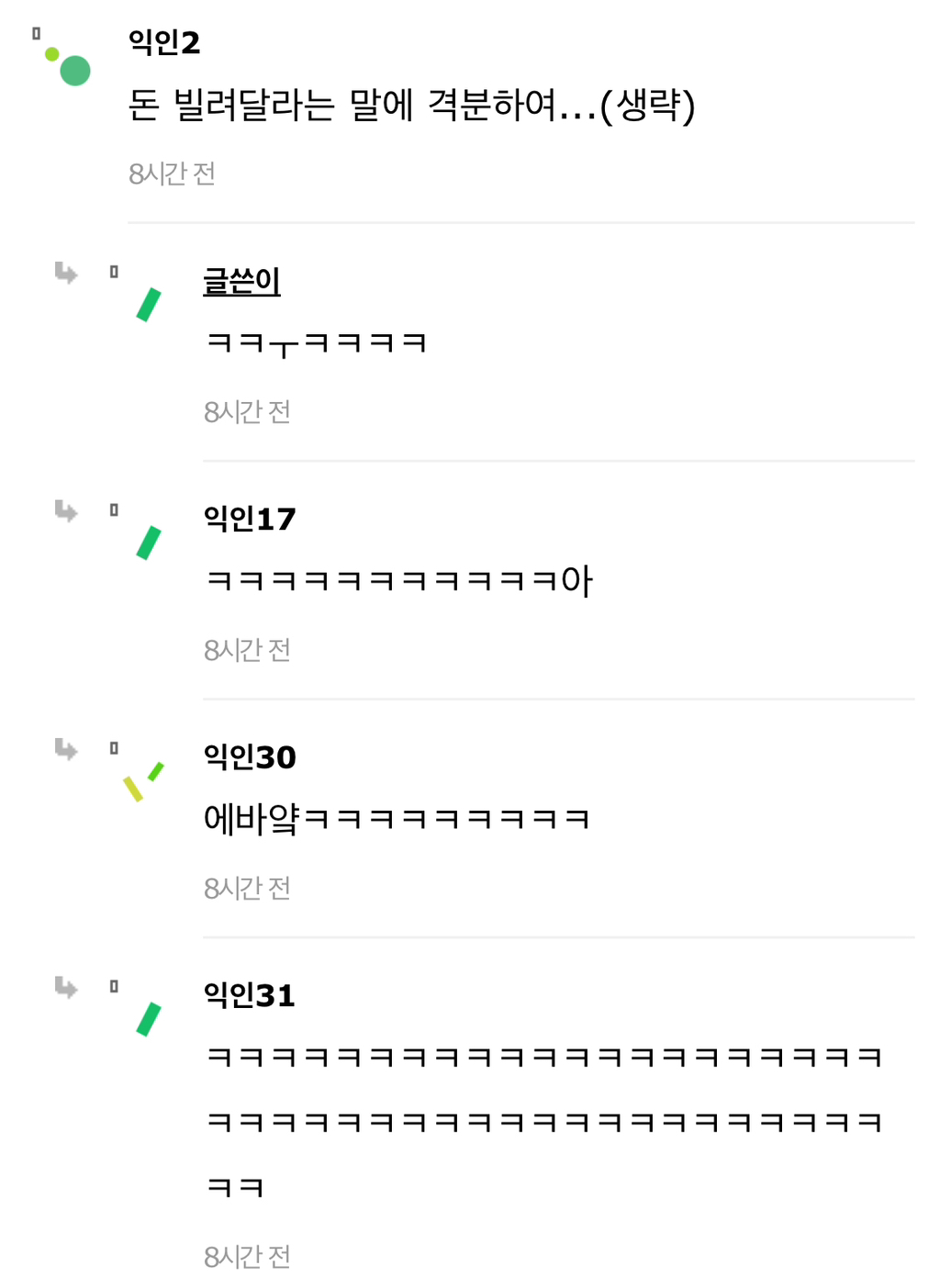This screenshot has height=1288, width=940.
Task: Click the 돈 빌려달라는 comment text
Action: 413,106
